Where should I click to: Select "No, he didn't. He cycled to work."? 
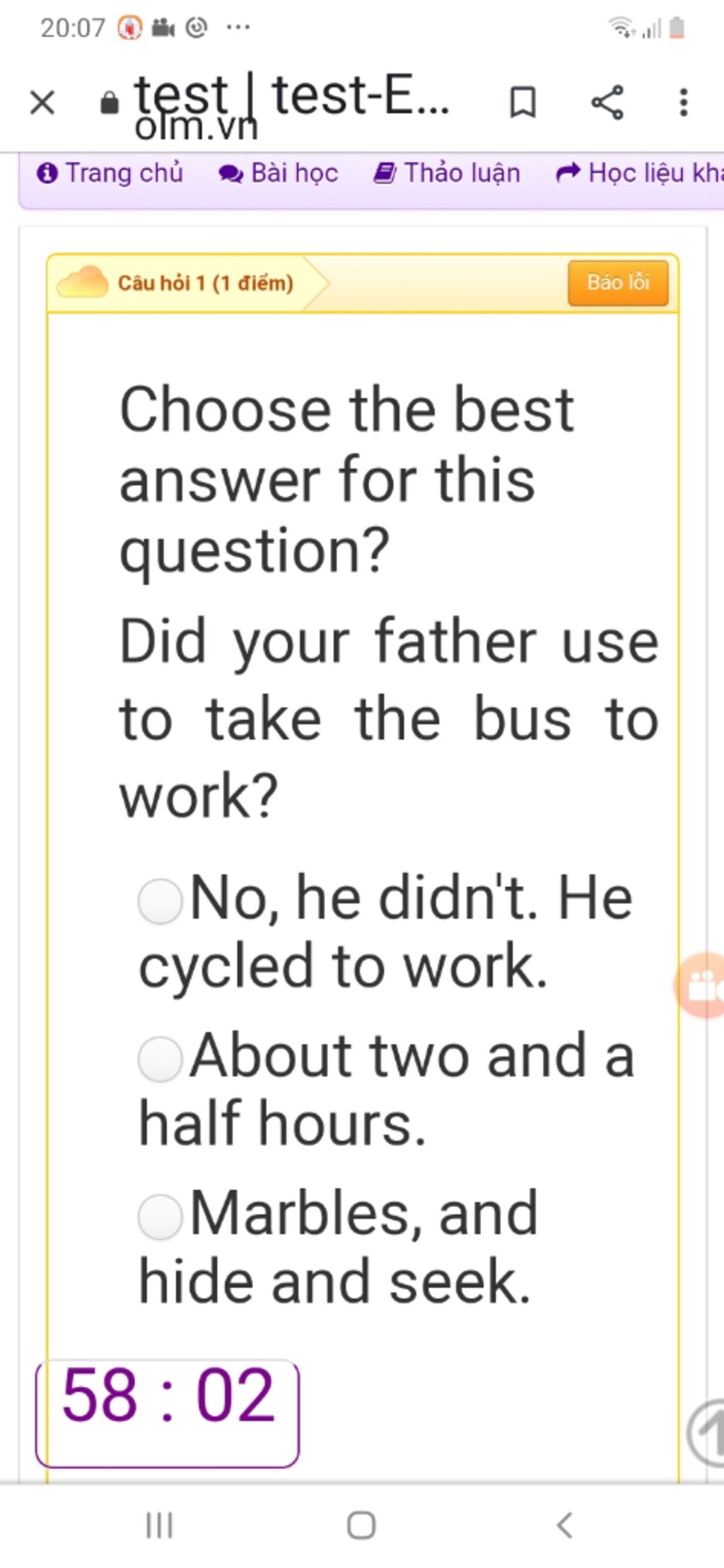click(x=160, y=901)
